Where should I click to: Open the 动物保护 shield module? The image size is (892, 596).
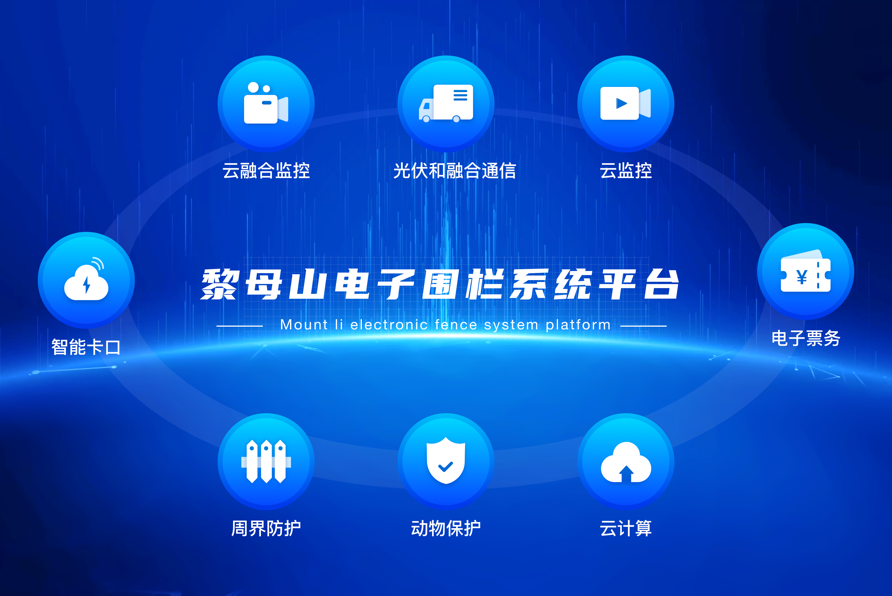[446, 461]
